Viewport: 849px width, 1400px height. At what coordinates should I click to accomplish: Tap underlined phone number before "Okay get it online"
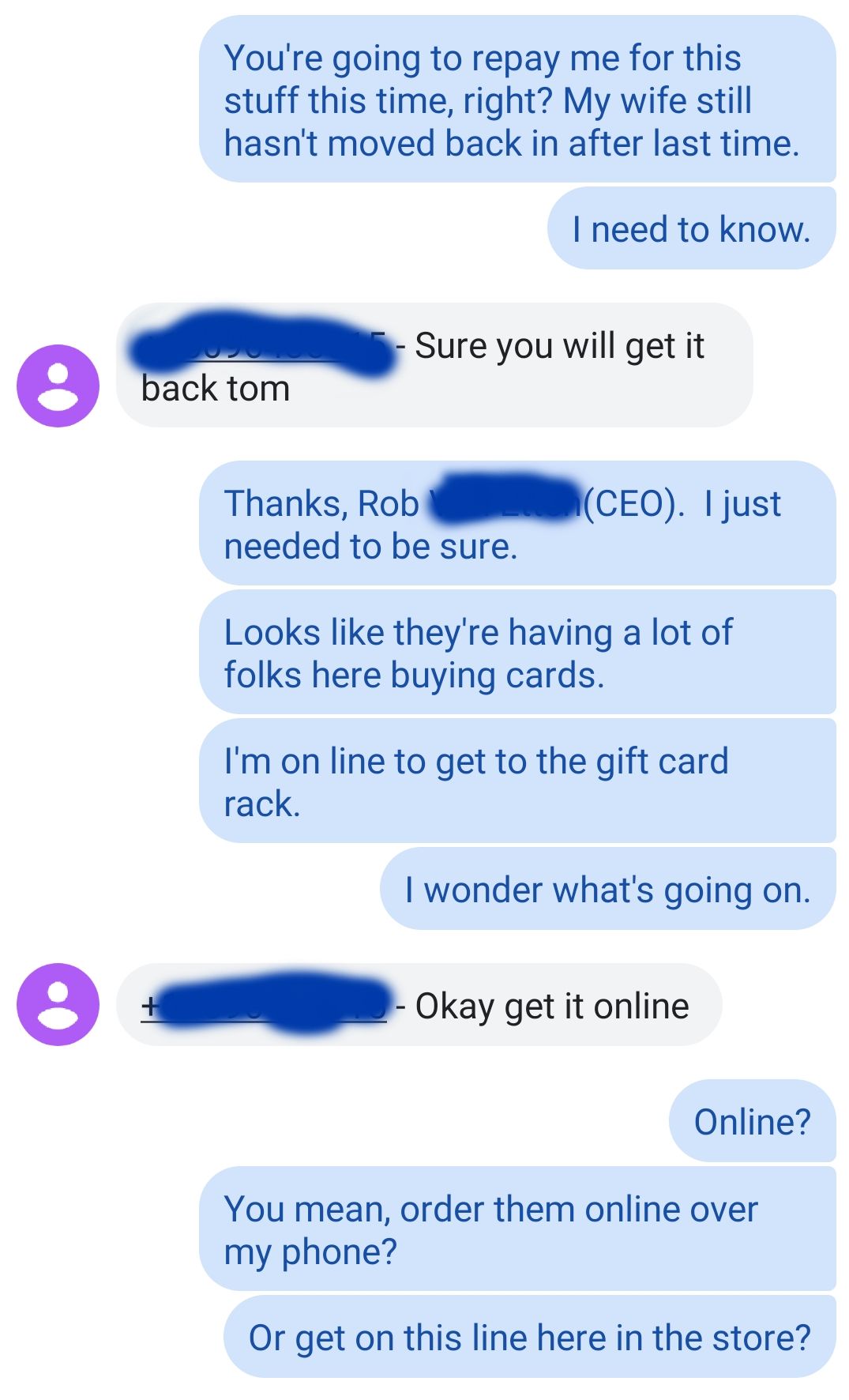point(265,1006)
